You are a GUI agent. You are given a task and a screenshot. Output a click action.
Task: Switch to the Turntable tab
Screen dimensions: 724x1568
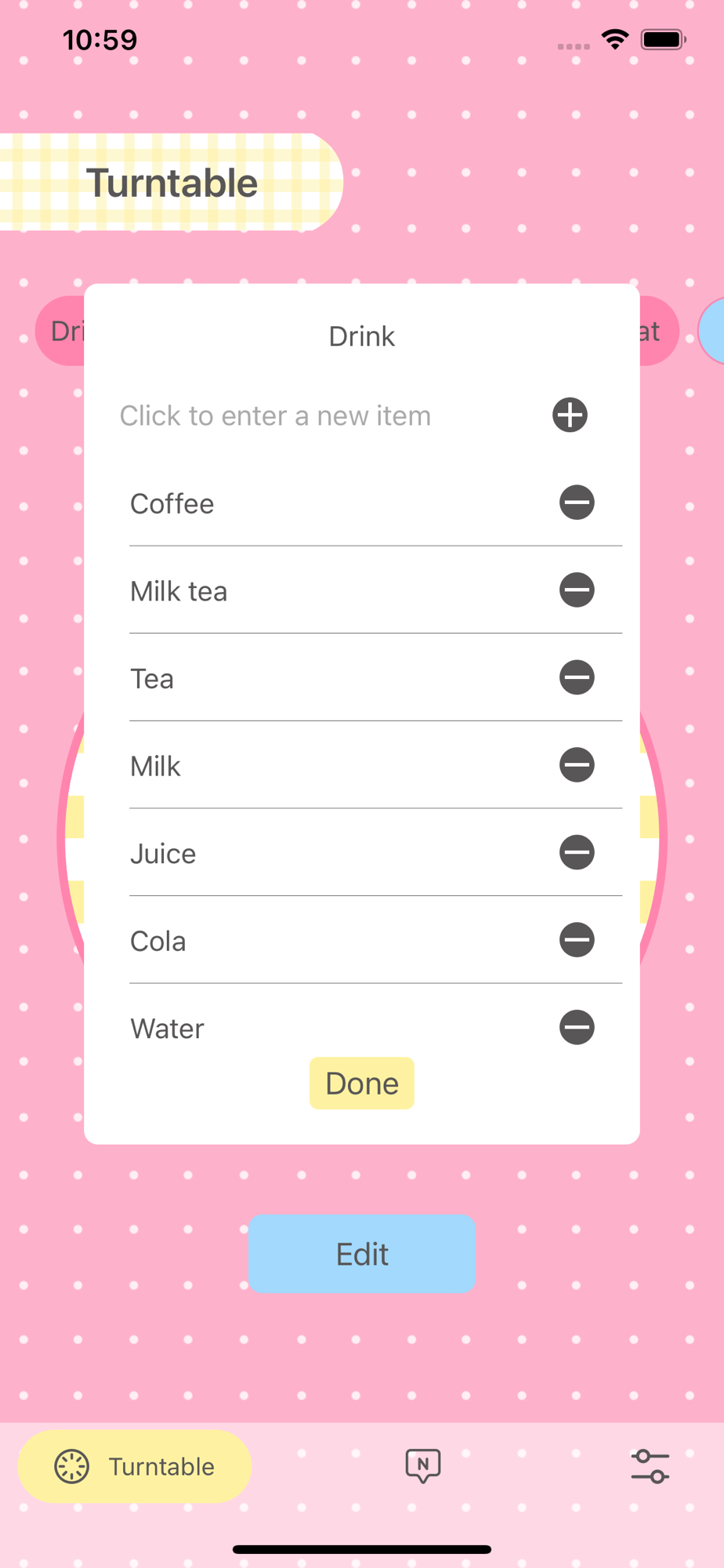[134, 1466]
